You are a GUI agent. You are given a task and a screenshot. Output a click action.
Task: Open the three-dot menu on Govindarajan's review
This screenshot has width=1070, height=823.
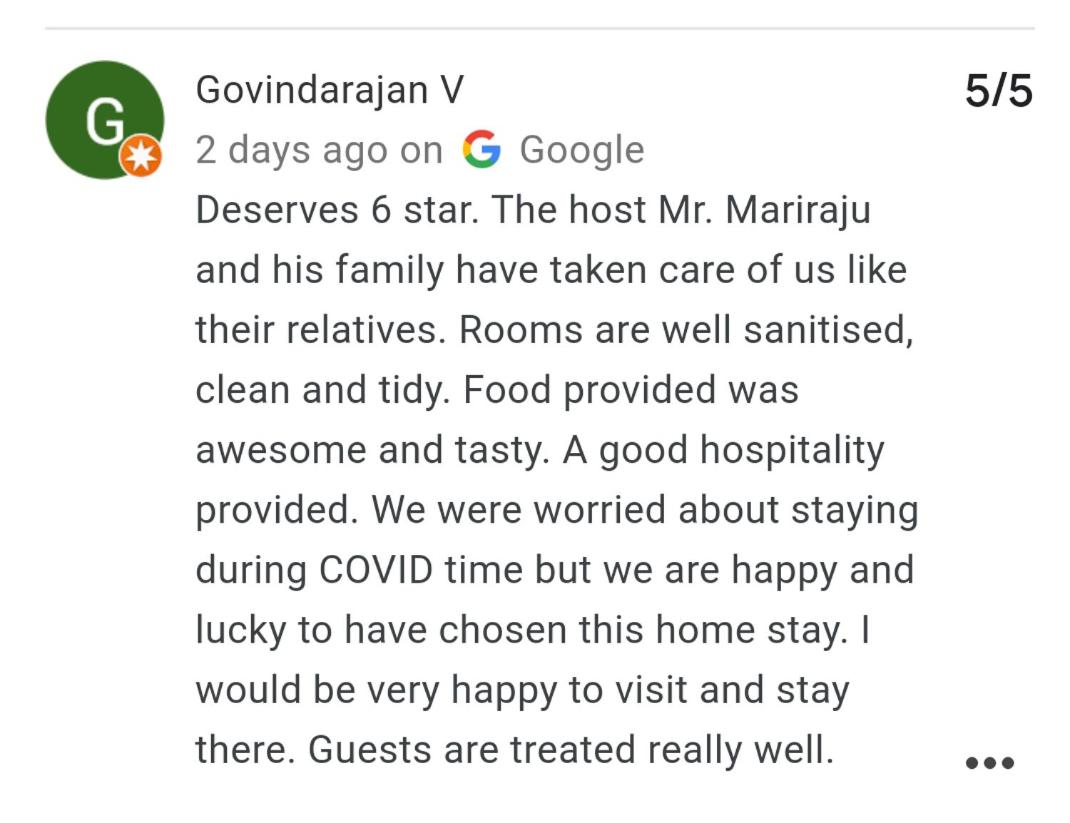[x=989, y=763]
